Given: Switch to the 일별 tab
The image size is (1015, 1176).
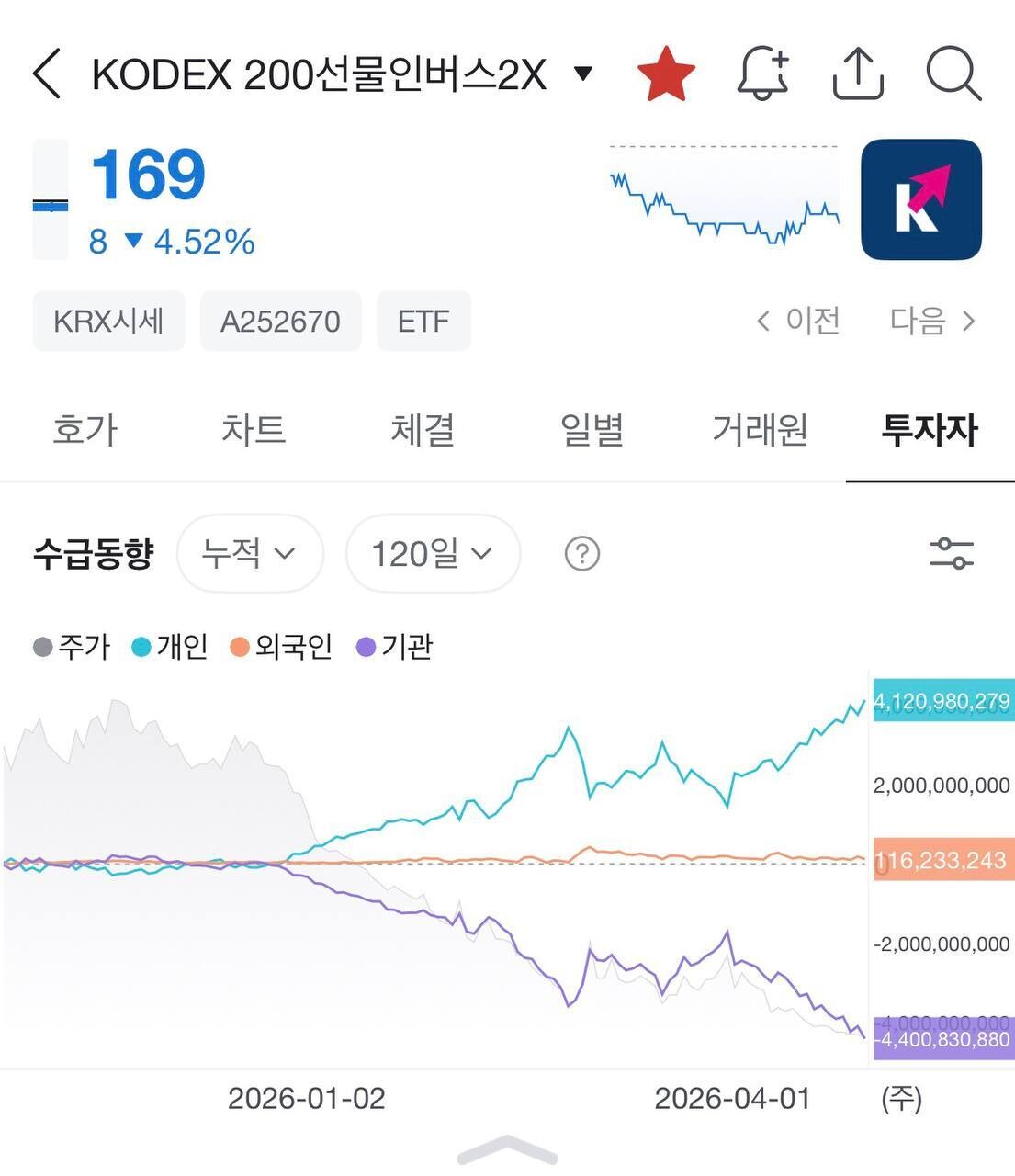Looking at the screenshot, I should click(x=592, y=430).
